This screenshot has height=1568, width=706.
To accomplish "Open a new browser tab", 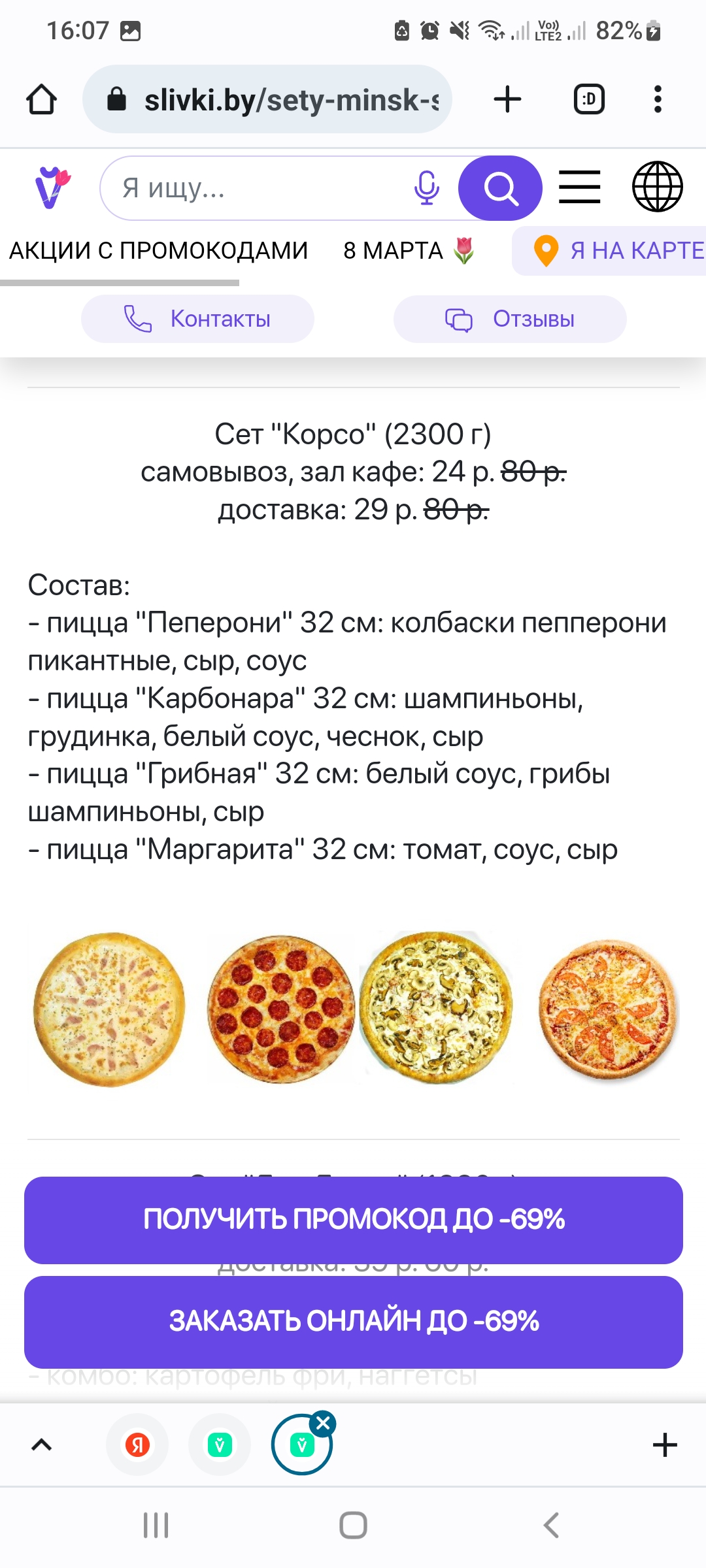I will click(x=507, y=99).
